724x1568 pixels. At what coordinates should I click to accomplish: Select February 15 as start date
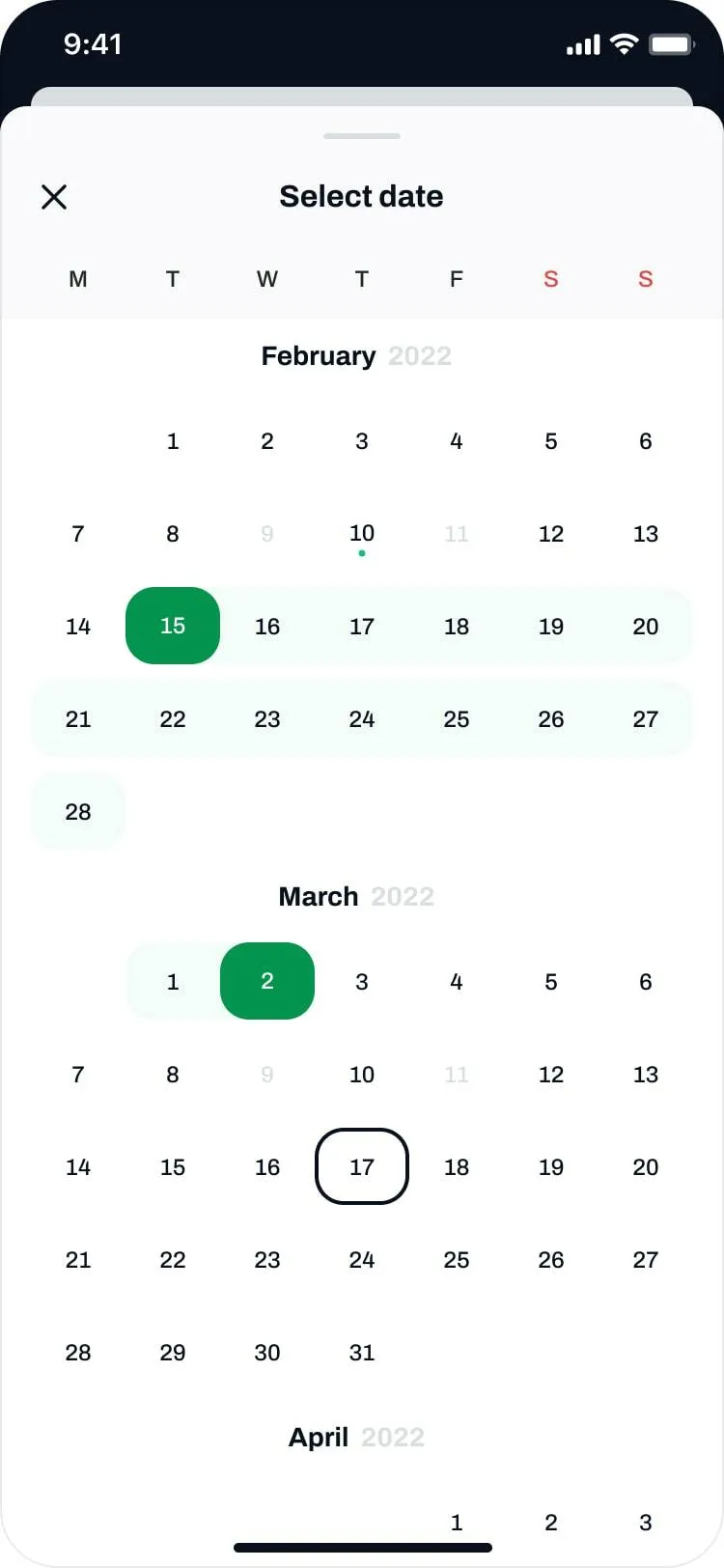pyautogui.click(x=173, y=626)
